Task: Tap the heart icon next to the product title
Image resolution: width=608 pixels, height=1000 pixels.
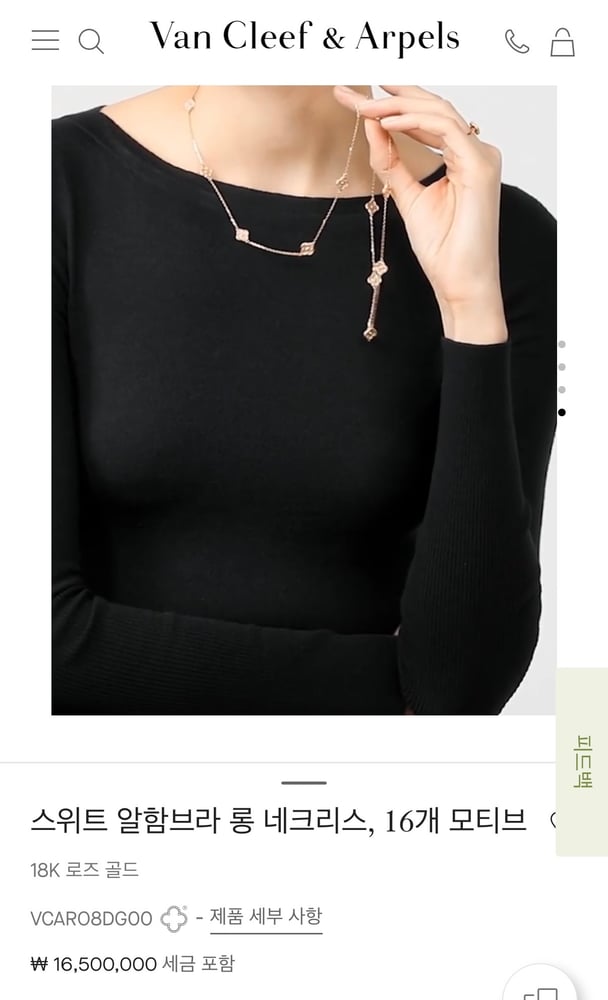Action: tap(553, 820)
